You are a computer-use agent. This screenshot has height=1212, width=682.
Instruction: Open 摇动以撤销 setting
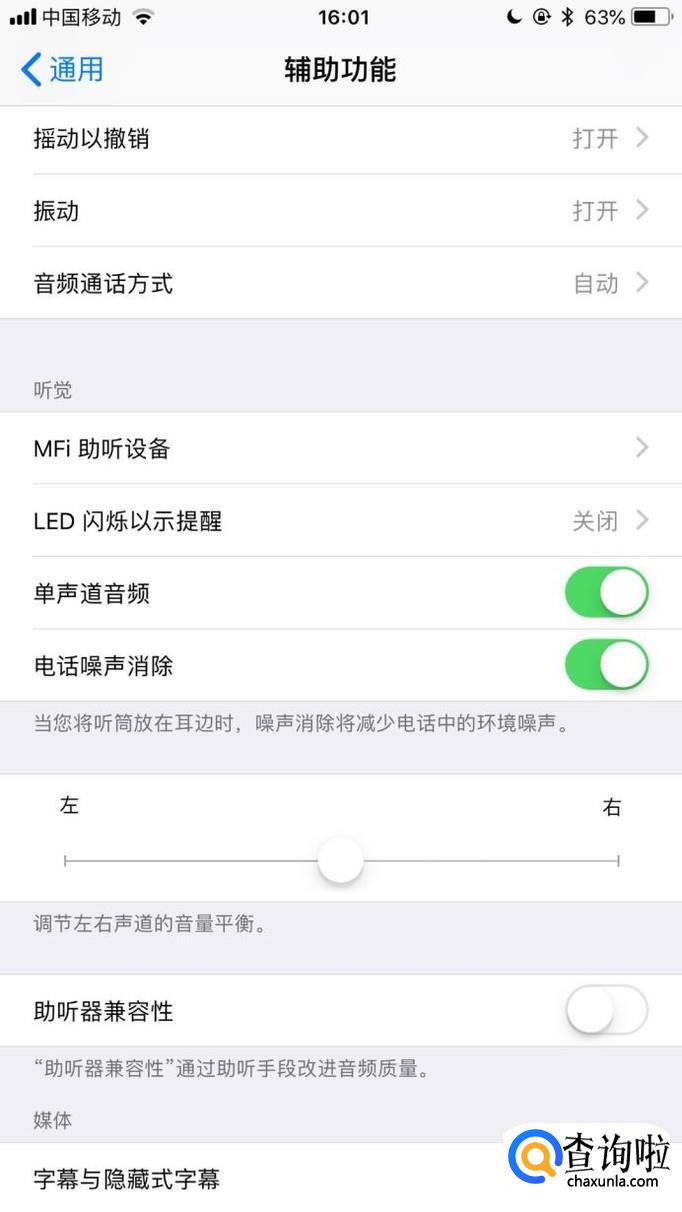pyautogui.click(x=340, y=138)
